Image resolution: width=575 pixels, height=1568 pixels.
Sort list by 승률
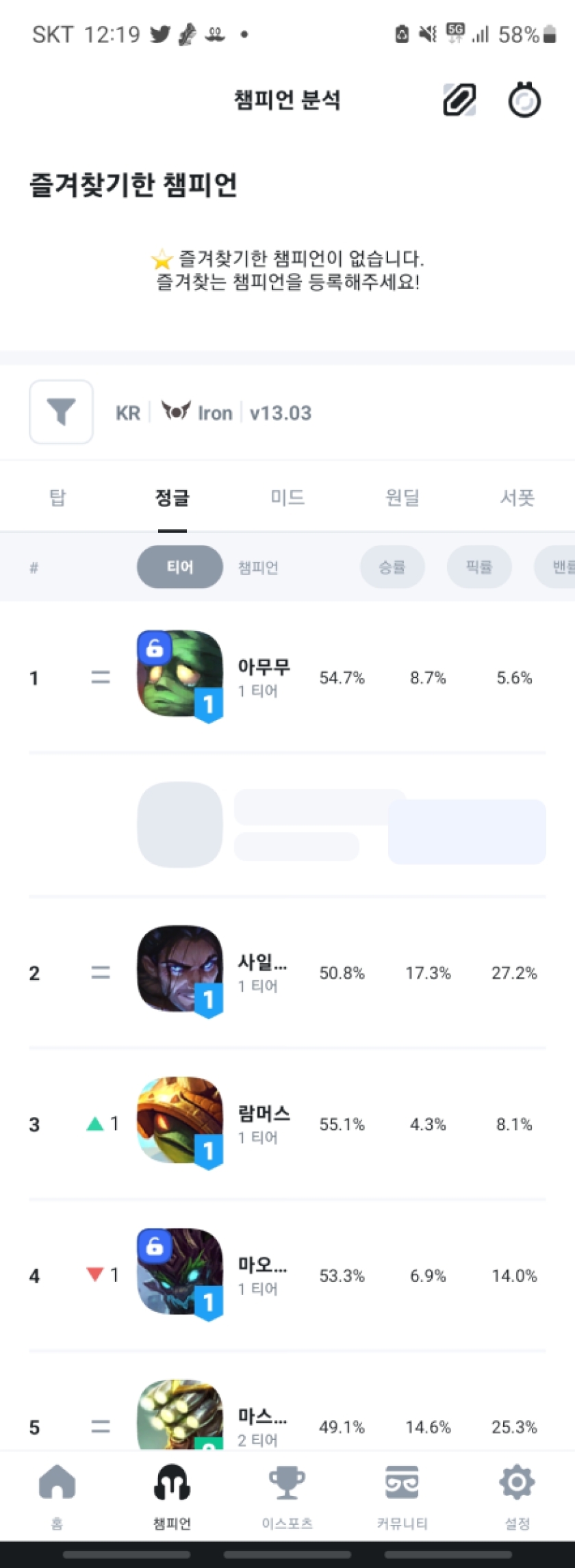[x=392, y=567]
